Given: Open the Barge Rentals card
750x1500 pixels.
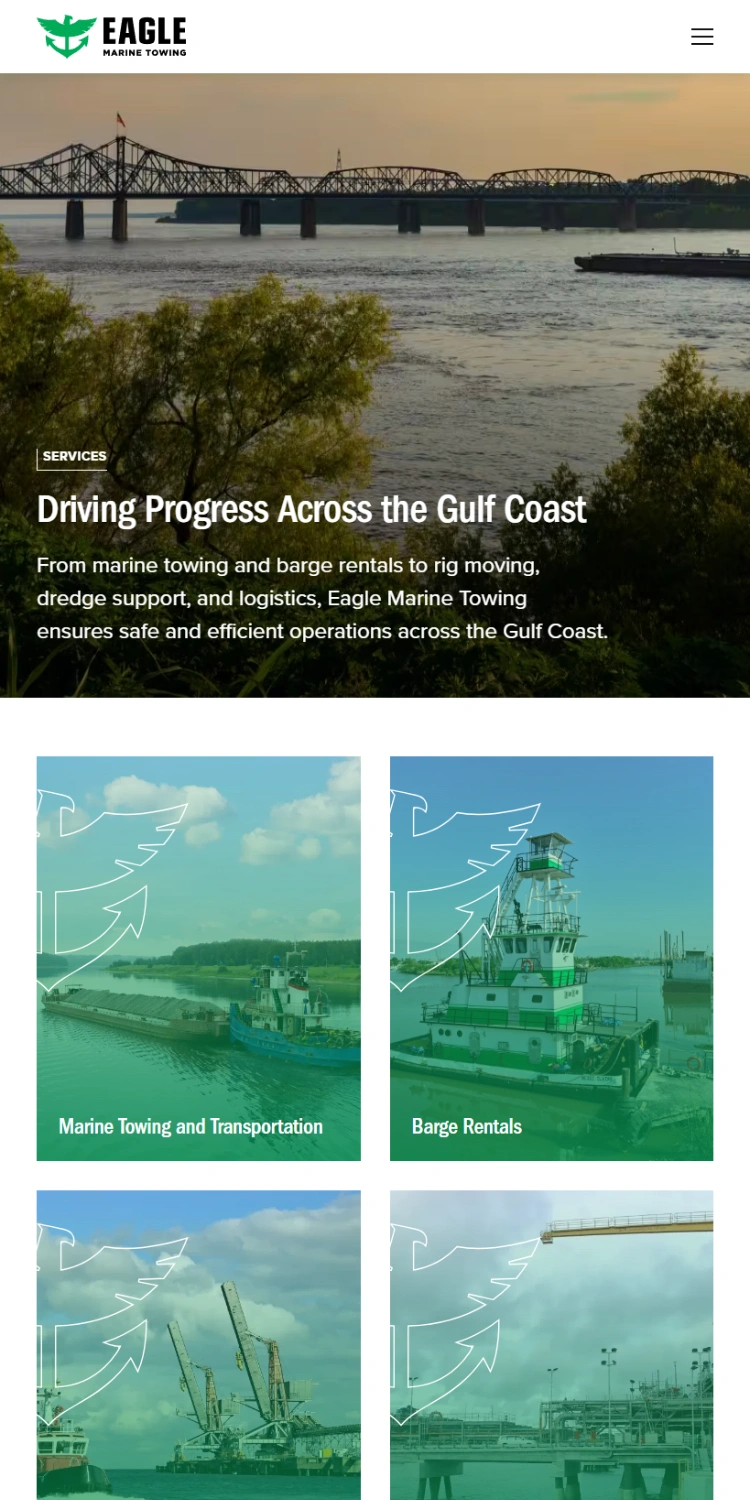Looking at the screenshot, I should pyautogui.click(x=551, y=958).
